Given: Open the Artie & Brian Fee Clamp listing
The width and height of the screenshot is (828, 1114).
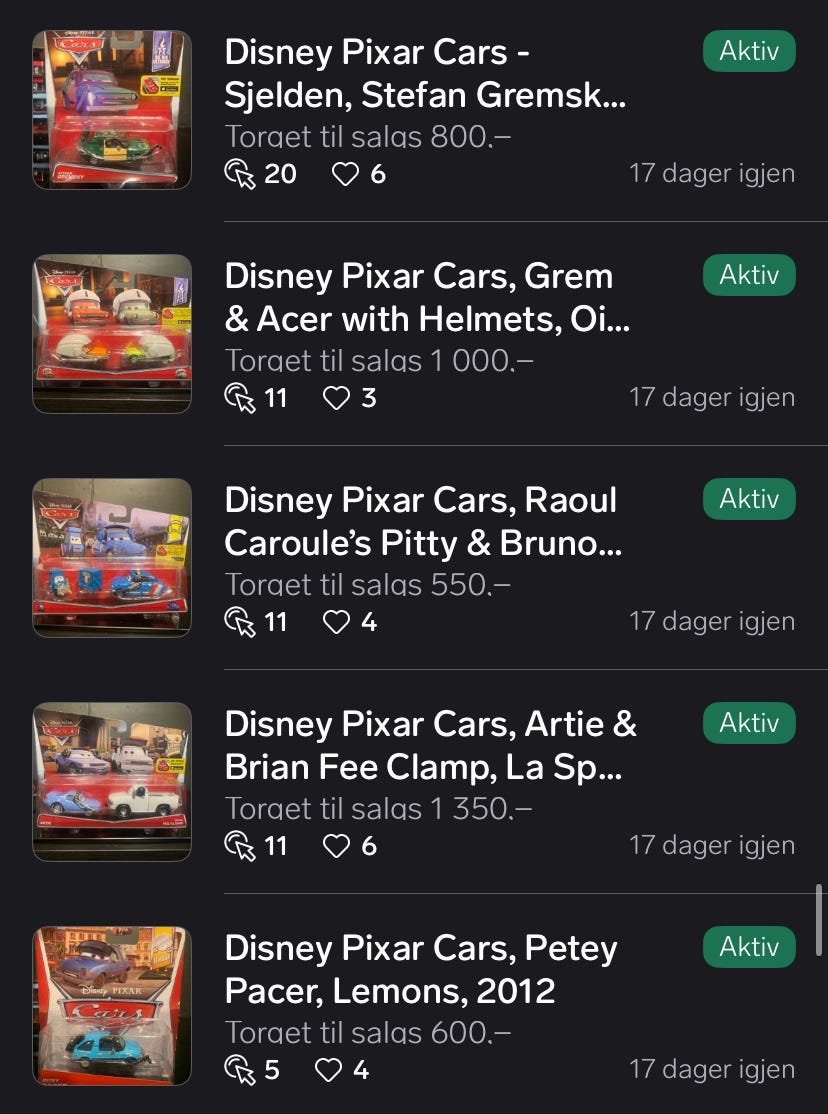Looking at the screenshot, I should pos(425,746).
